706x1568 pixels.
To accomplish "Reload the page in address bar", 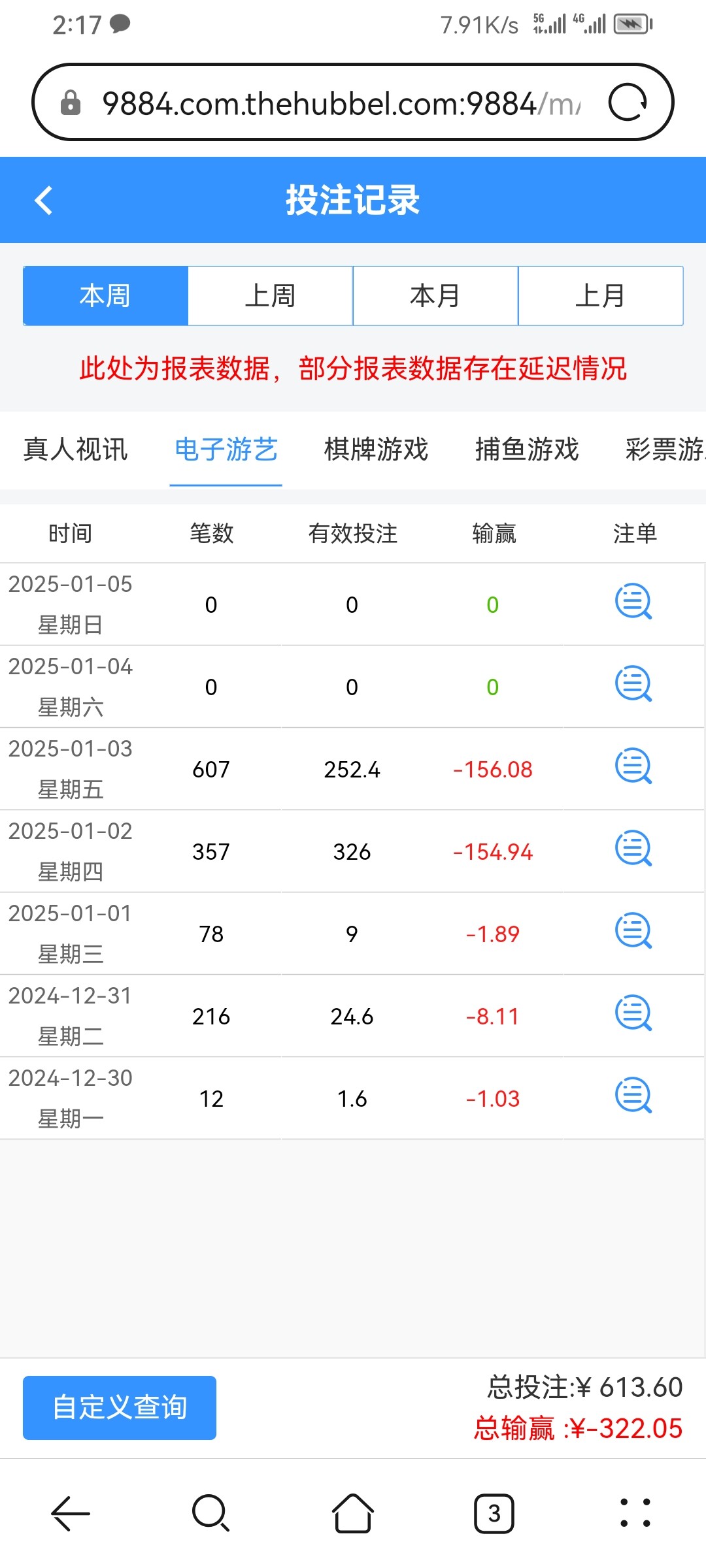I will (x=627, y=103).
